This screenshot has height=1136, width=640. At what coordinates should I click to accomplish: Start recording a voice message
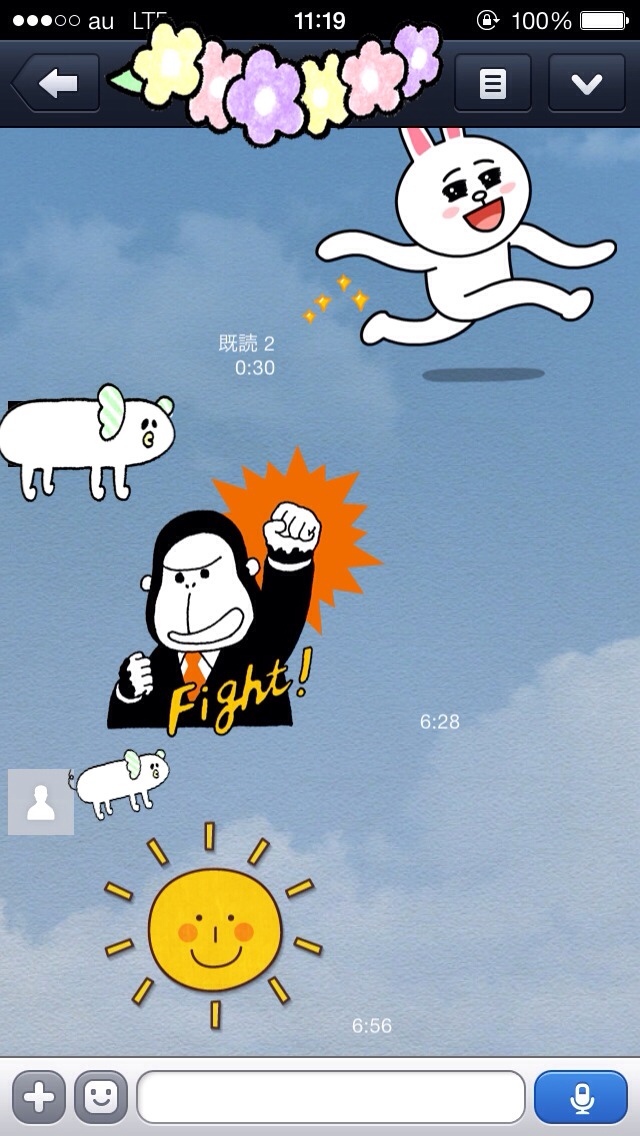point(581,1097)
